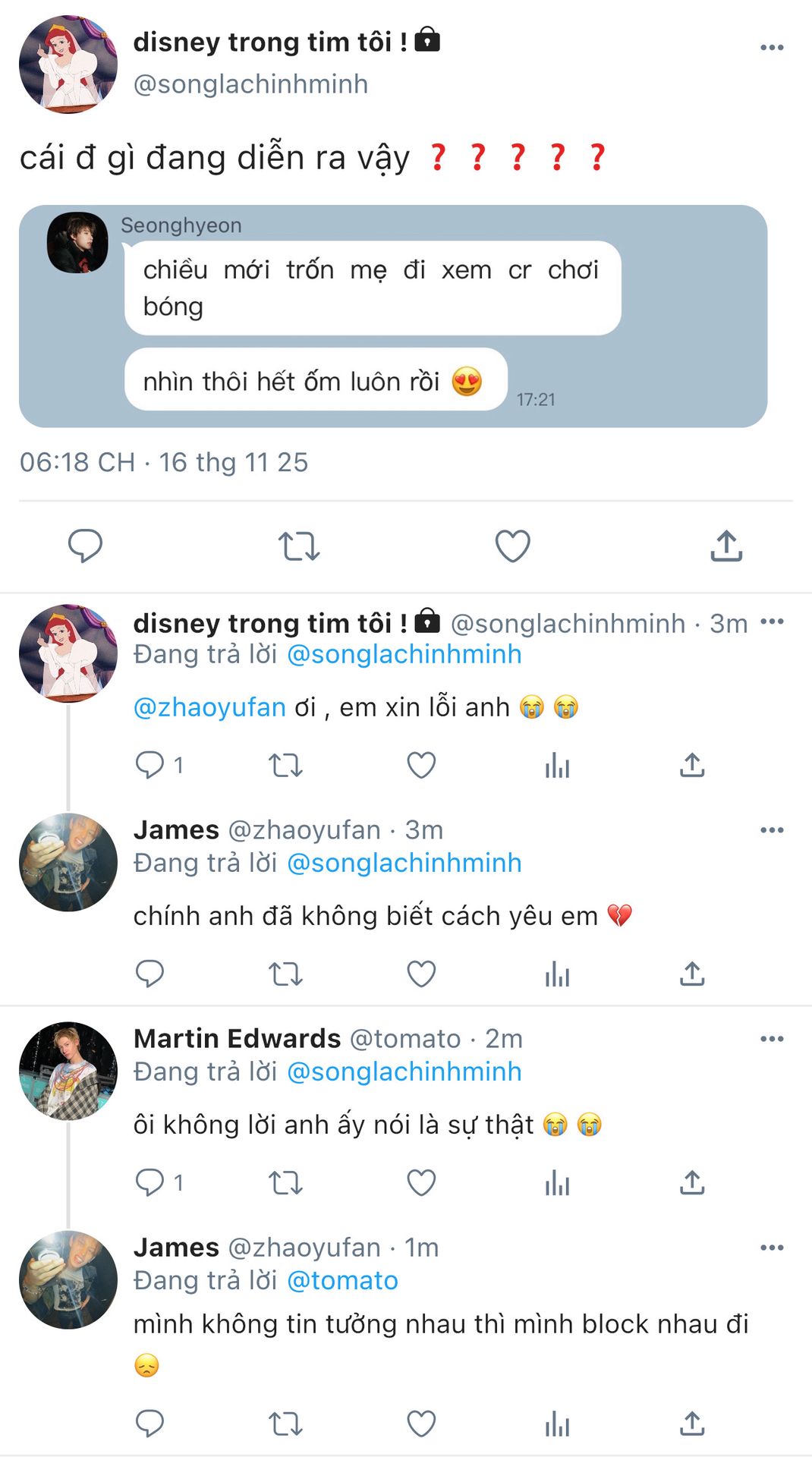Open the attached Seonghyeon chat screenshot
This screenshot has width=812, height=1457.
pos(392,316)
